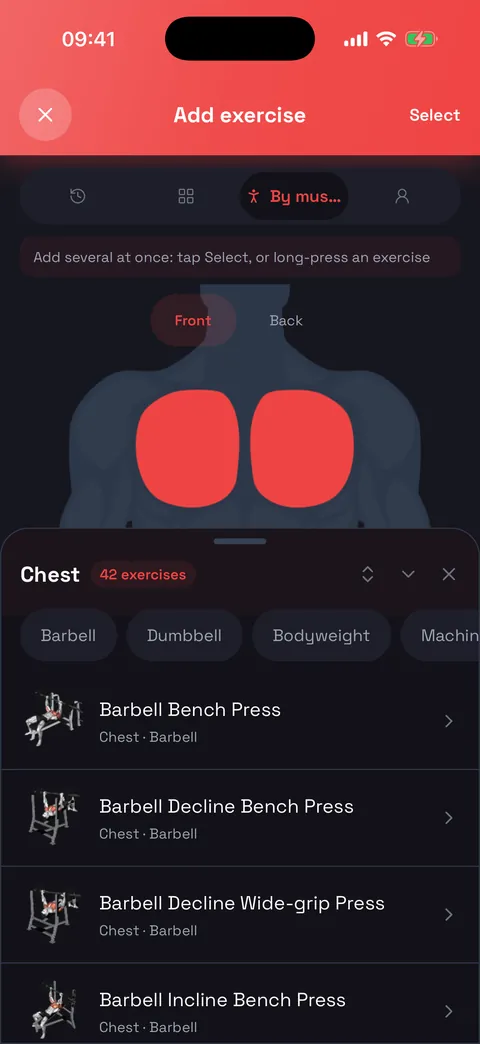This screenshot has width=480, height=1044.
Task: Open Barbell Bench Press
Action: (240, 722)
